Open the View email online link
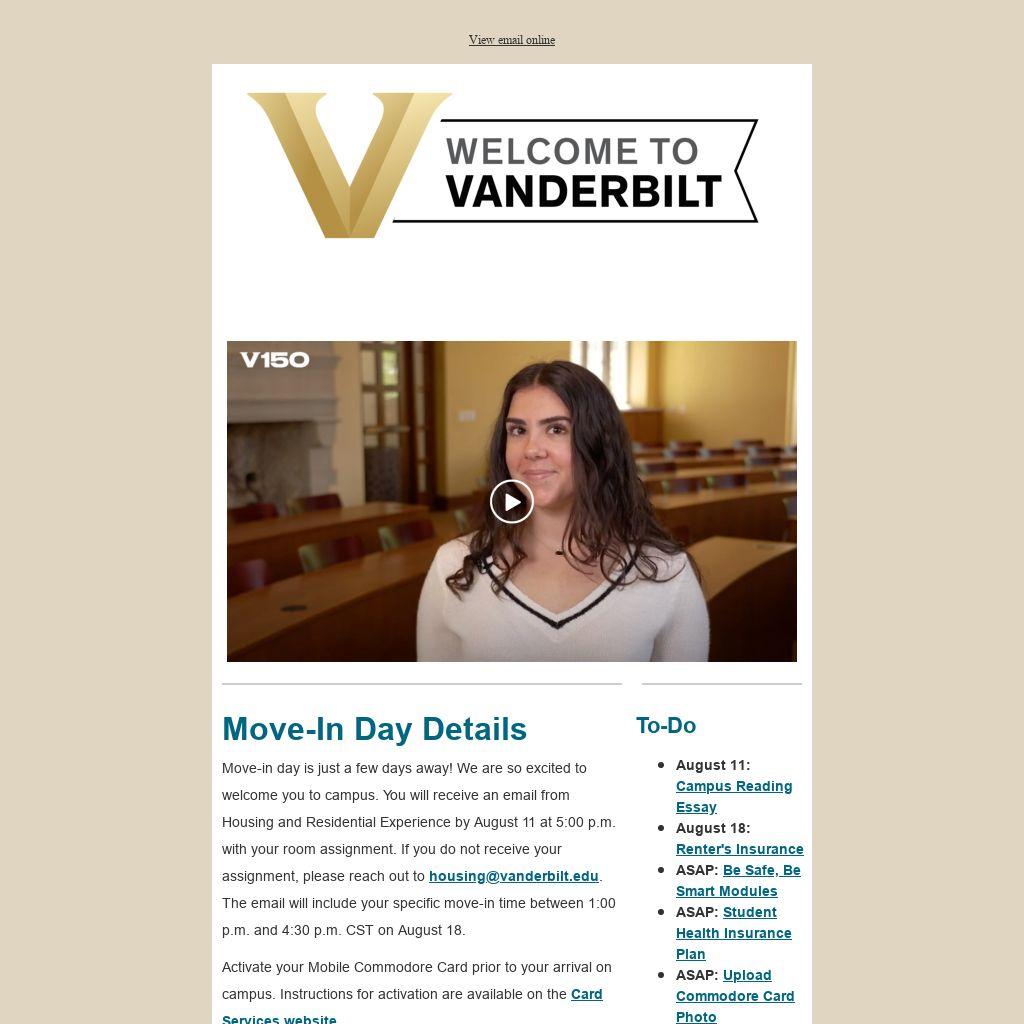The width and height of the screenshot is (1024, 1024). click(x=511, y=40)
